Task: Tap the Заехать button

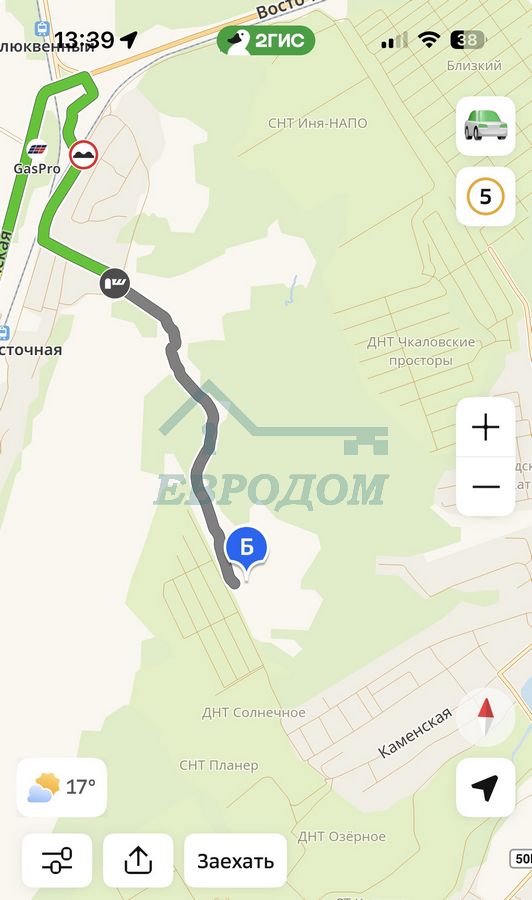Action: tap(235, 860)
